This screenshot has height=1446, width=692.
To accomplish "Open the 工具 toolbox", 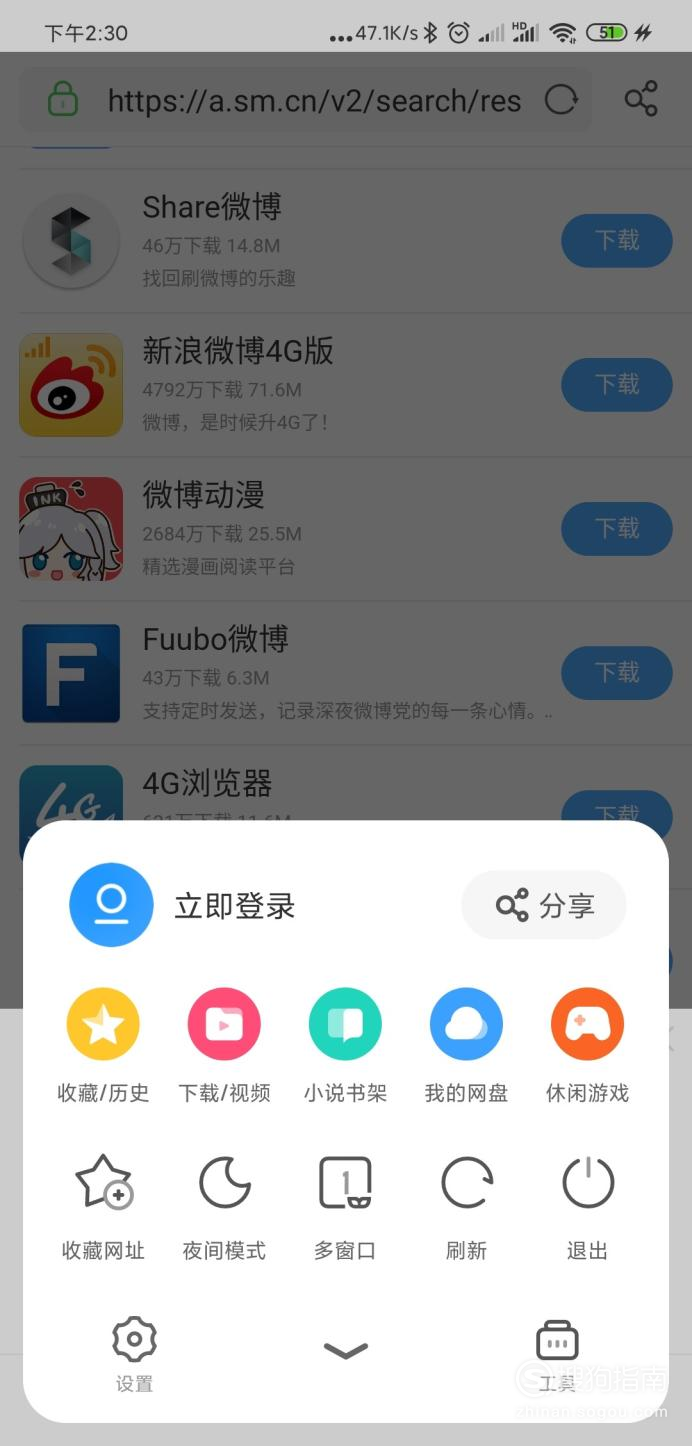I will (557, 1356).
